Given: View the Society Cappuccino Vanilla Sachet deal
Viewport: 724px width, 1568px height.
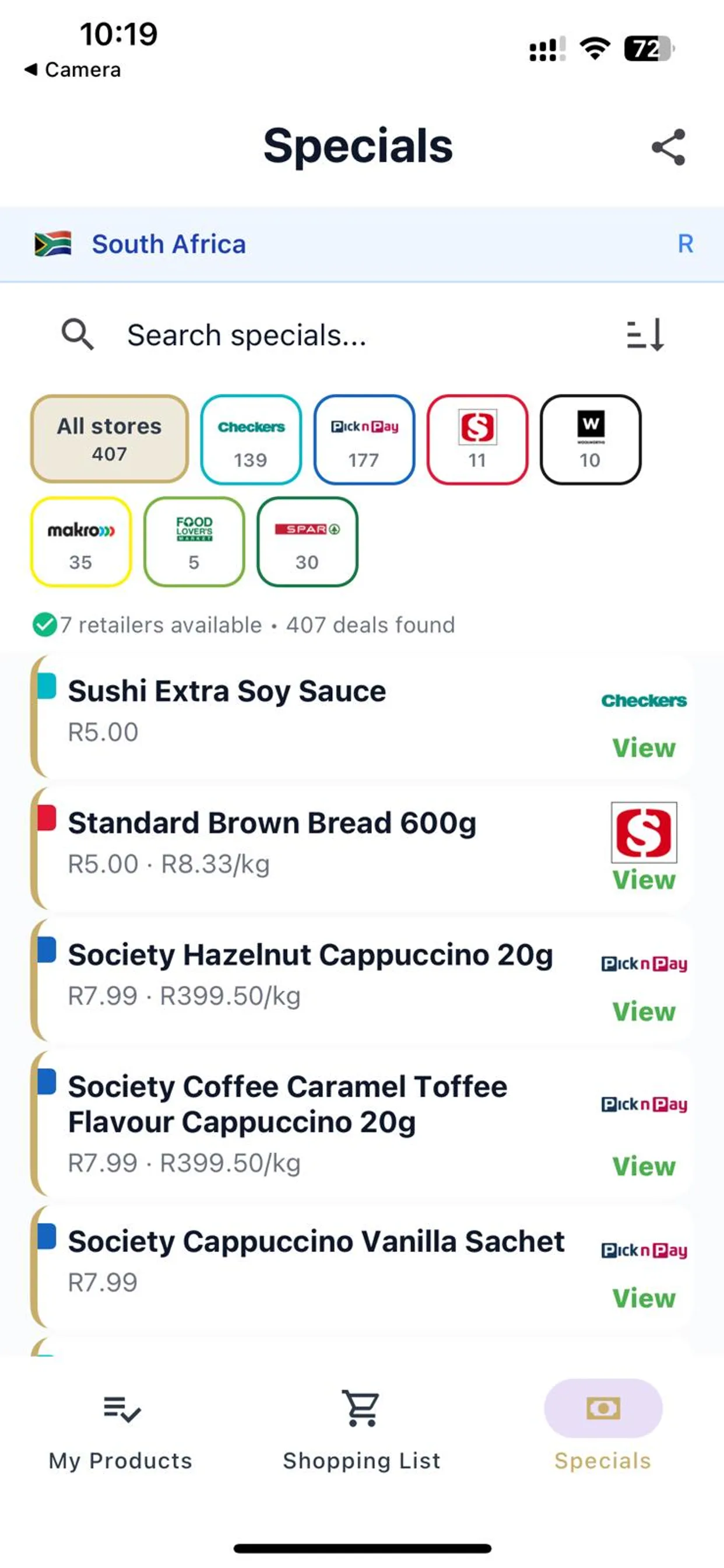Looking at the screenshot, I should pyautogui.click(x=645, y=1299).
